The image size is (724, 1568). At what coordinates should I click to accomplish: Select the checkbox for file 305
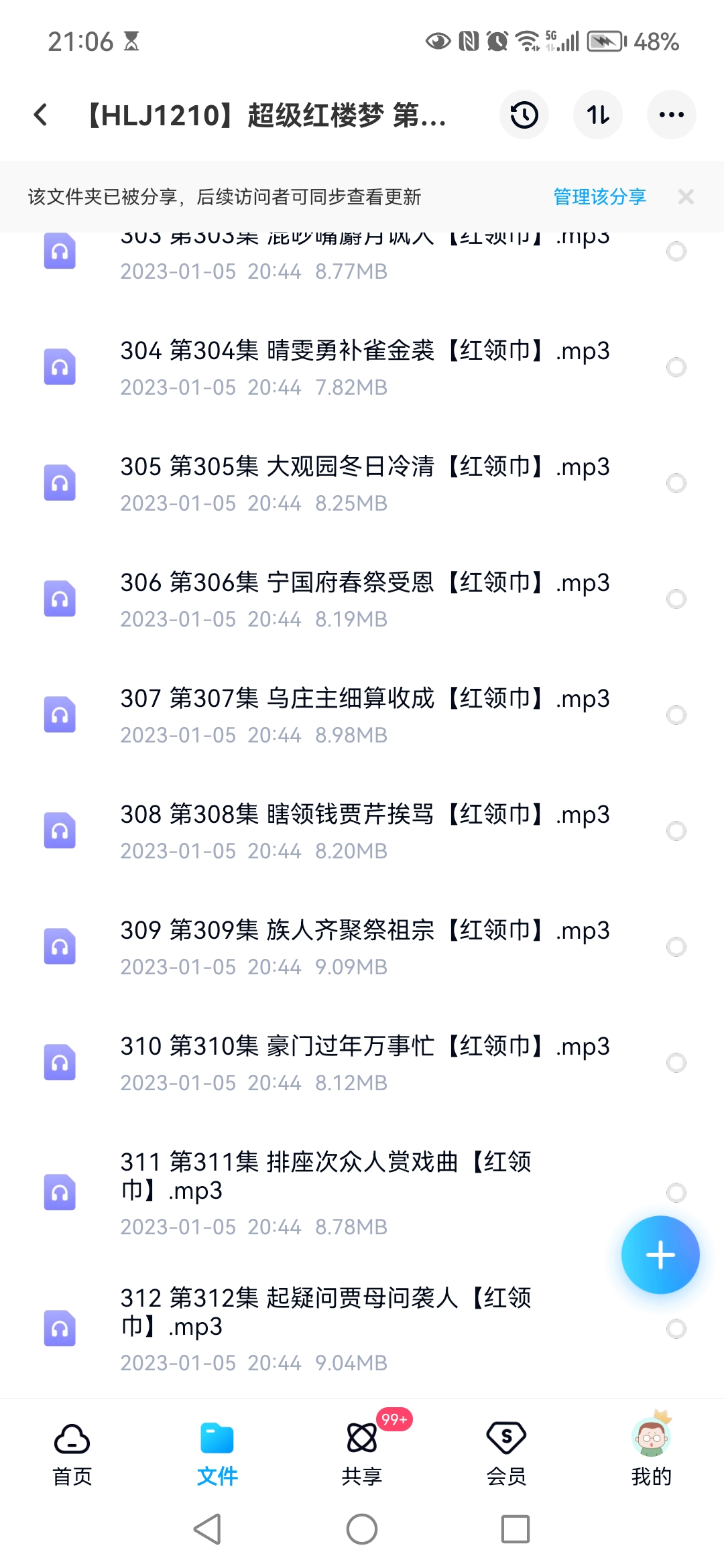click(676, 483)
